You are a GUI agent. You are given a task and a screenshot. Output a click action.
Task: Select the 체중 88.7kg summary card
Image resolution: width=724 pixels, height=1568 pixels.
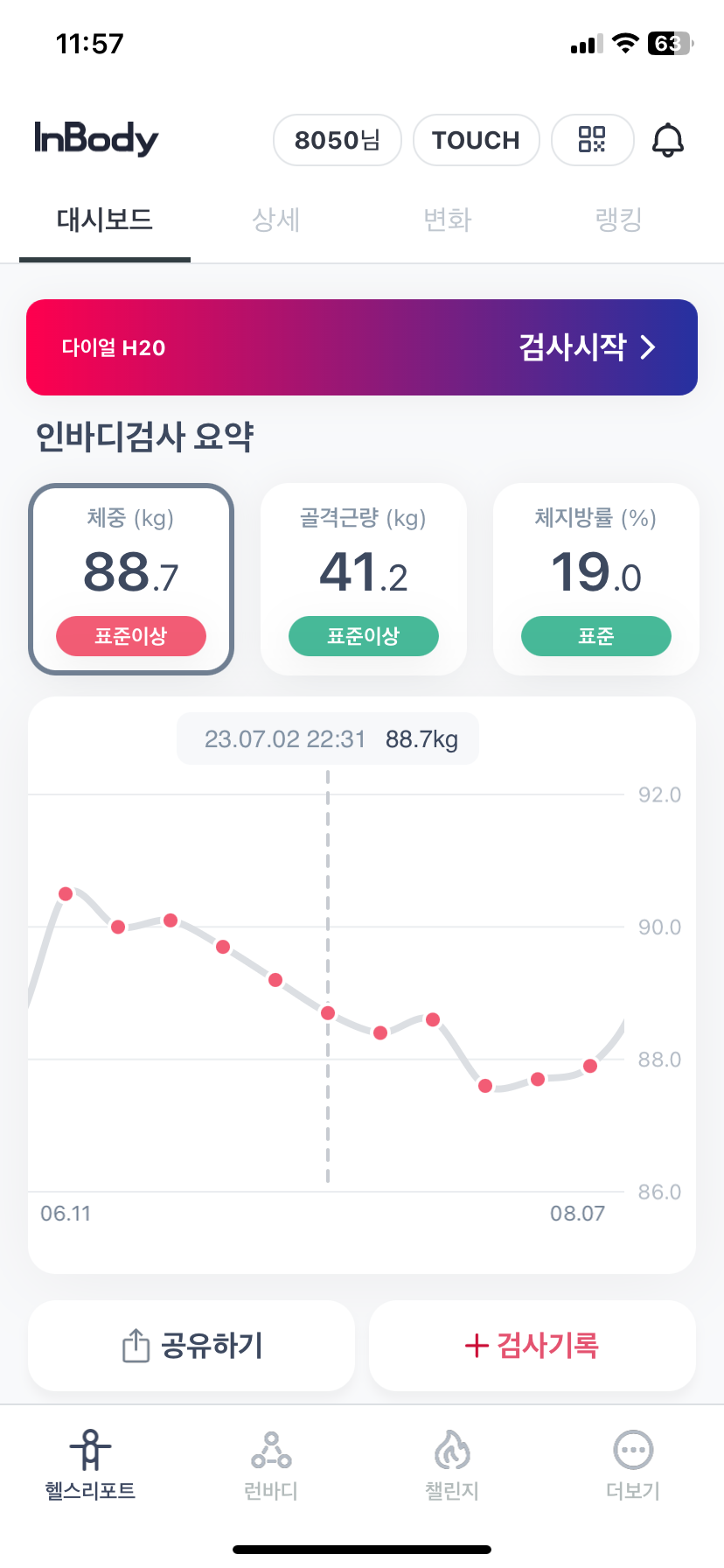[x=130, y=579]
